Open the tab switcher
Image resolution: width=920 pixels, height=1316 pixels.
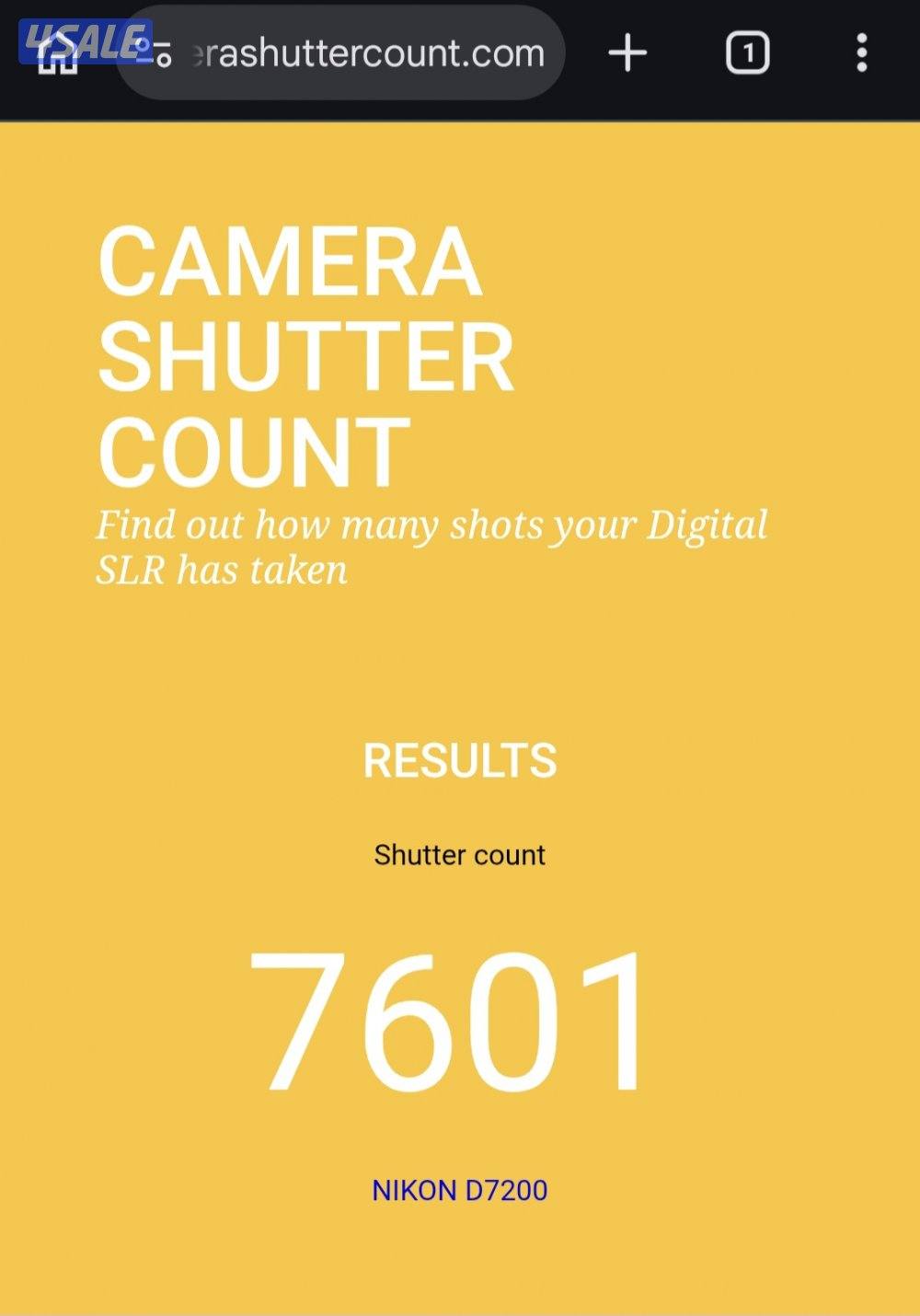point(747,53)
